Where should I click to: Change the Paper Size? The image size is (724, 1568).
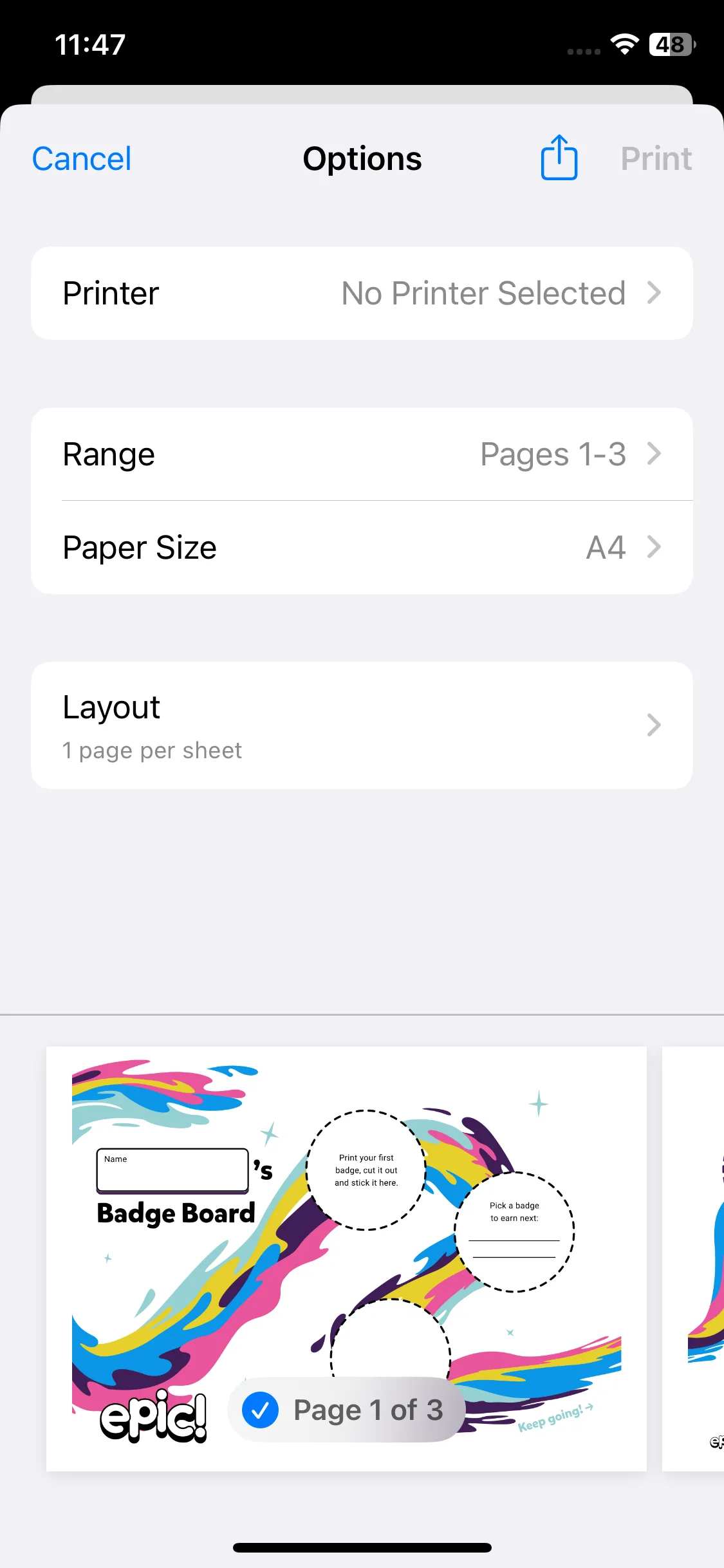click(362, 548)
